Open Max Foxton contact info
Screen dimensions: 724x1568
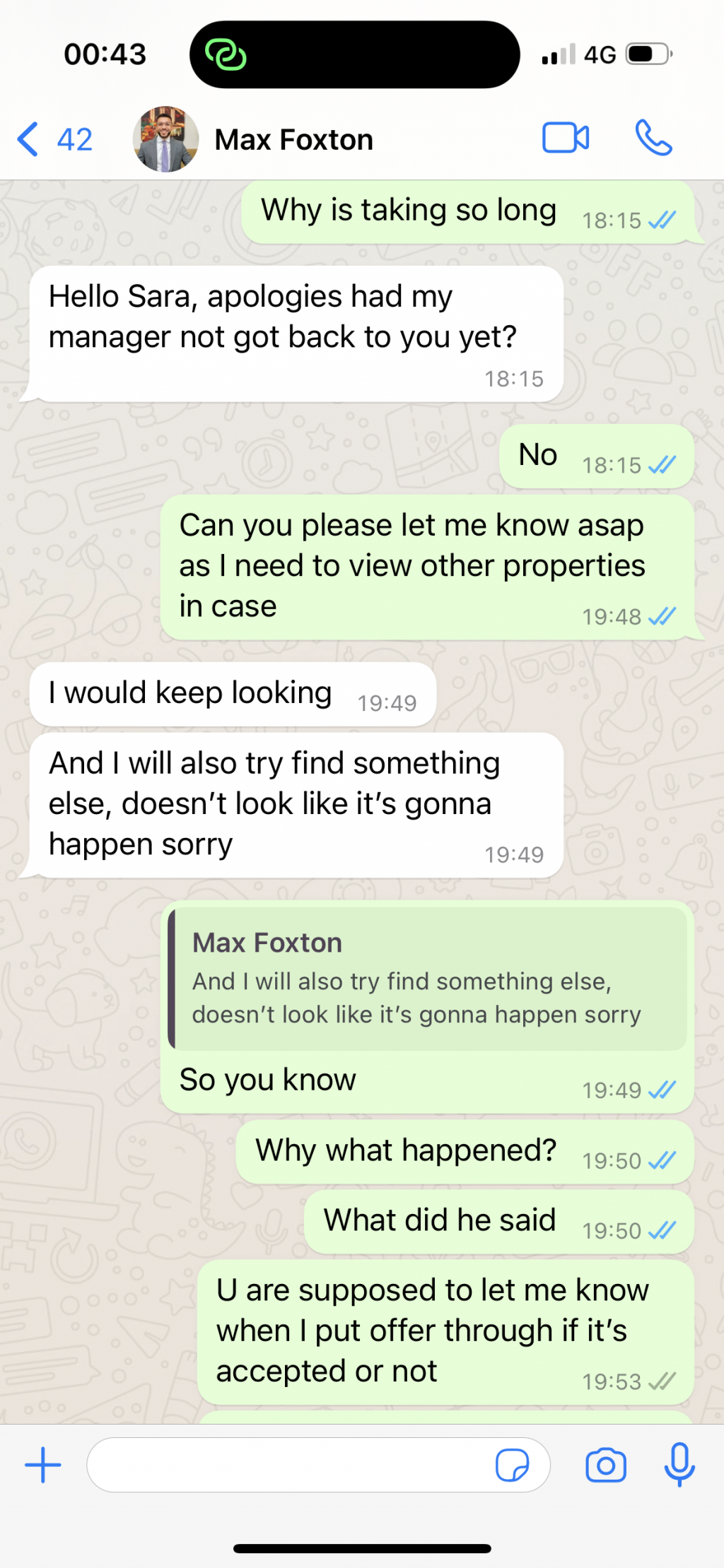pyautogui.click(x=294, y=140)
